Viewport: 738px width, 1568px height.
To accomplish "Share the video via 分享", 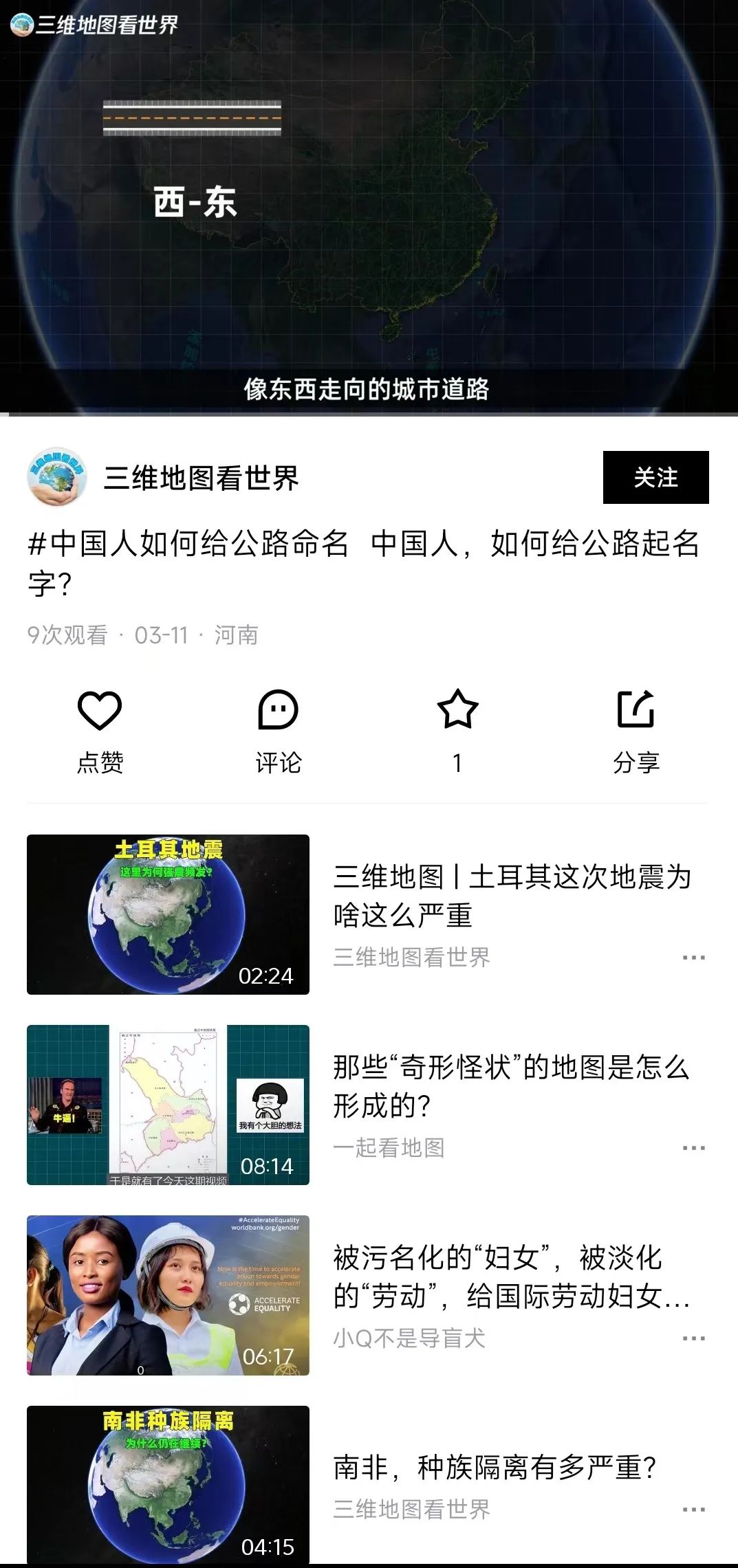I will tap(636, 710).
